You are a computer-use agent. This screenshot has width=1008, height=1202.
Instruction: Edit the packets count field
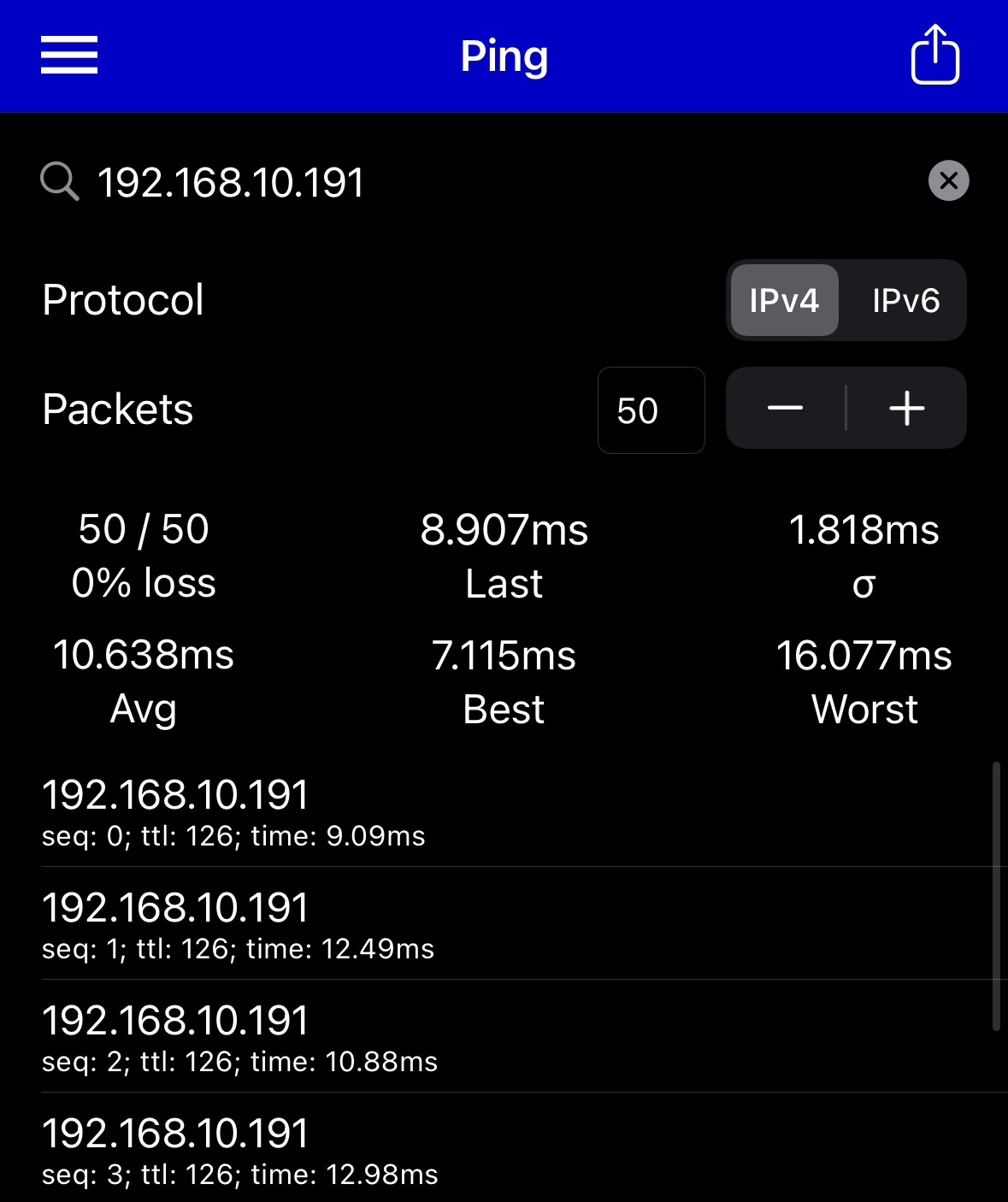point(651,410)
